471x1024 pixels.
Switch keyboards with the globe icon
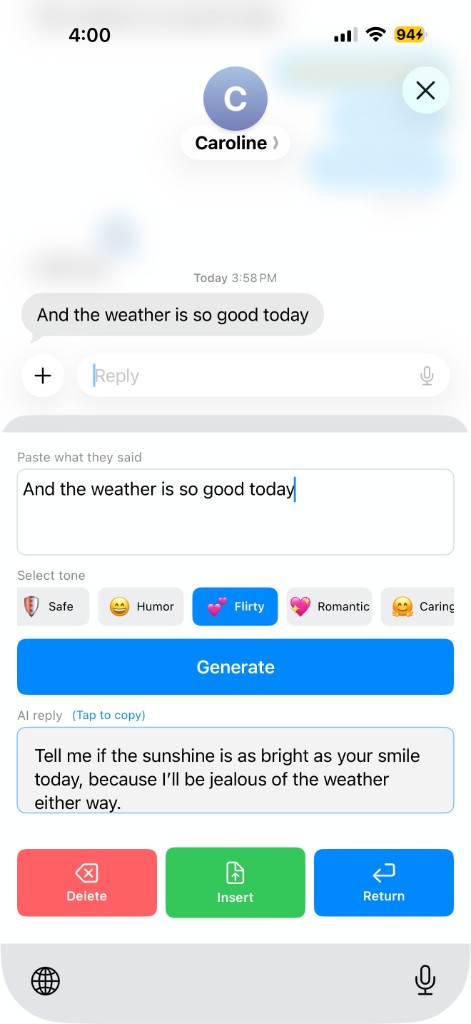click(x=45, y=980)
